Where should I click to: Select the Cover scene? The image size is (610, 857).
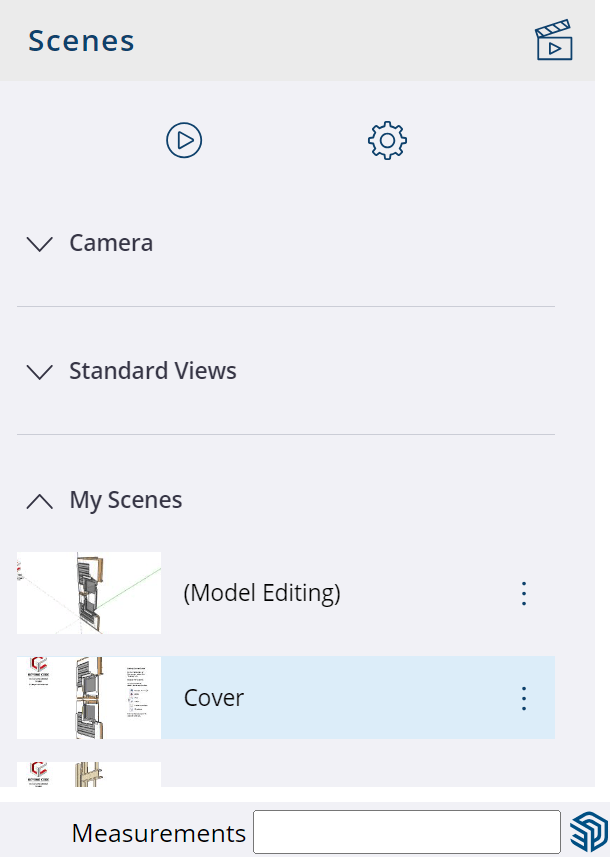click(x=214, y=698)
